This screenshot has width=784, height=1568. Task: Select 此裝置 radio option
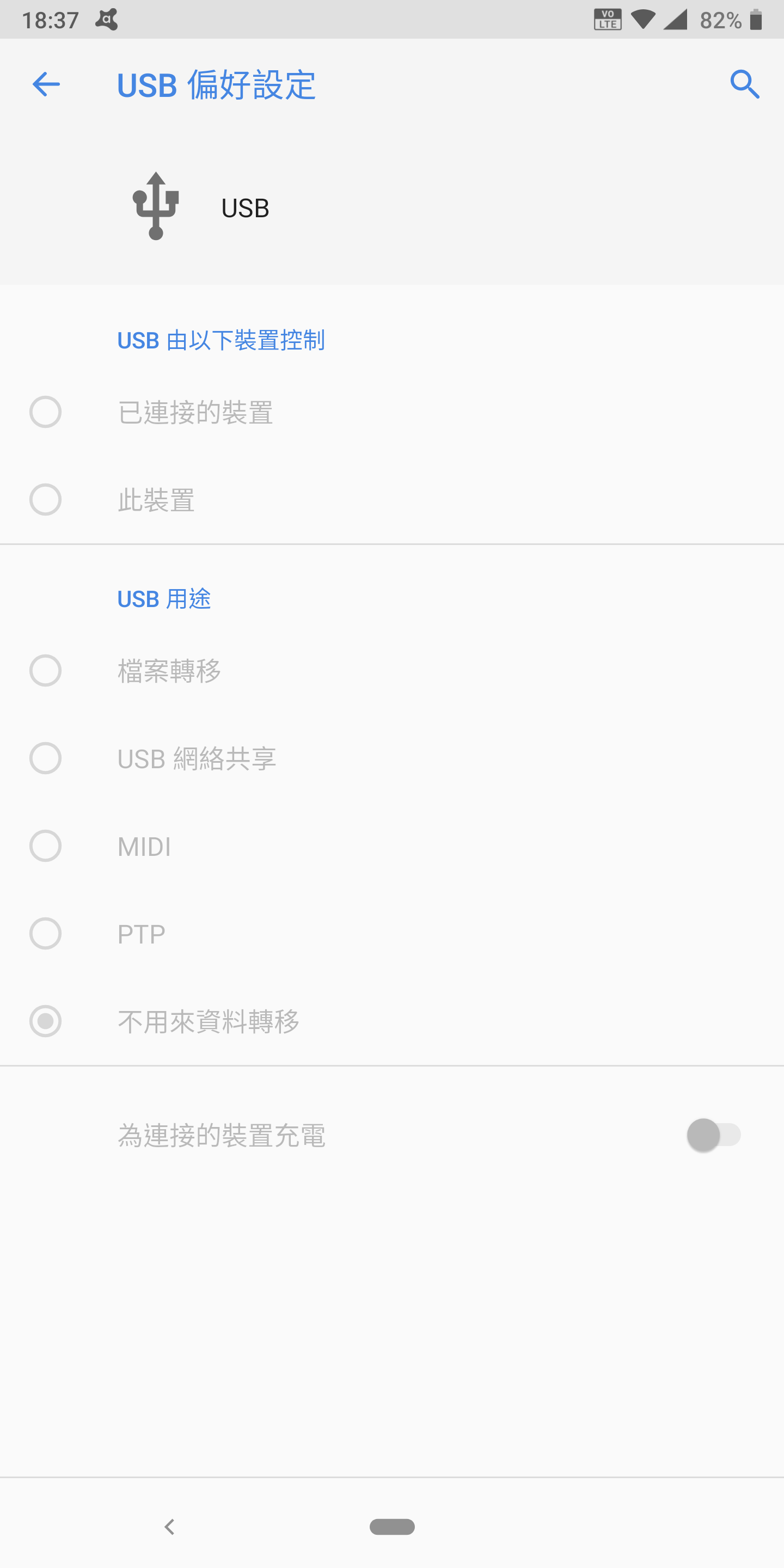click(46, 500)
